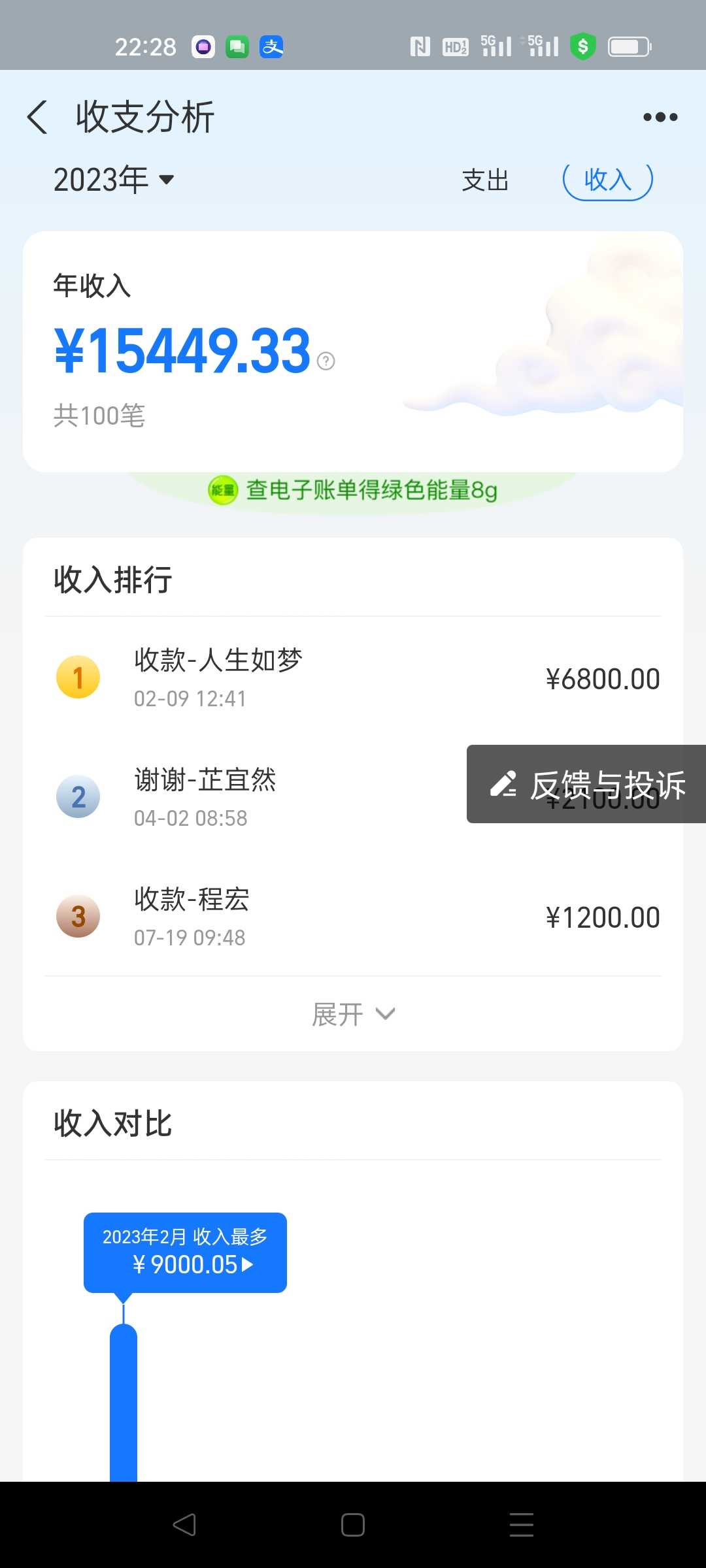Open 反馈与投诉 feedback button

point(586,784)
